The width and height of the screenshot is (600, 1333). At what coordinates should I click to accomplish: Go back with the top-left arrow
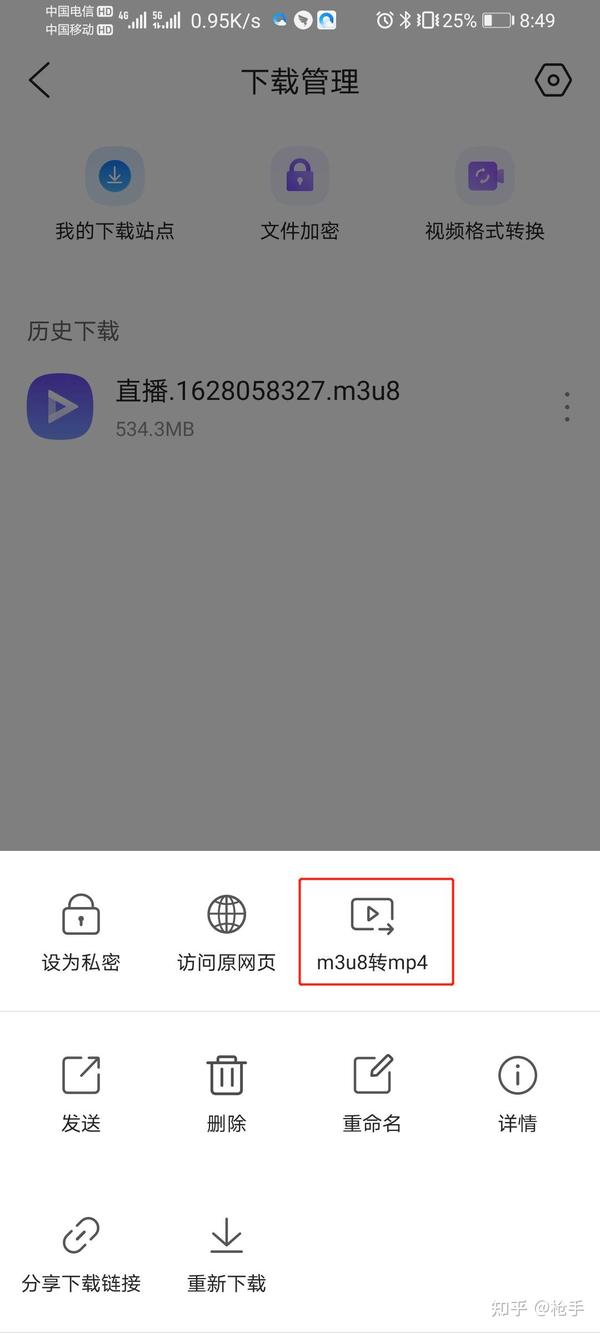pyautogui.click(x=39, y=80)
